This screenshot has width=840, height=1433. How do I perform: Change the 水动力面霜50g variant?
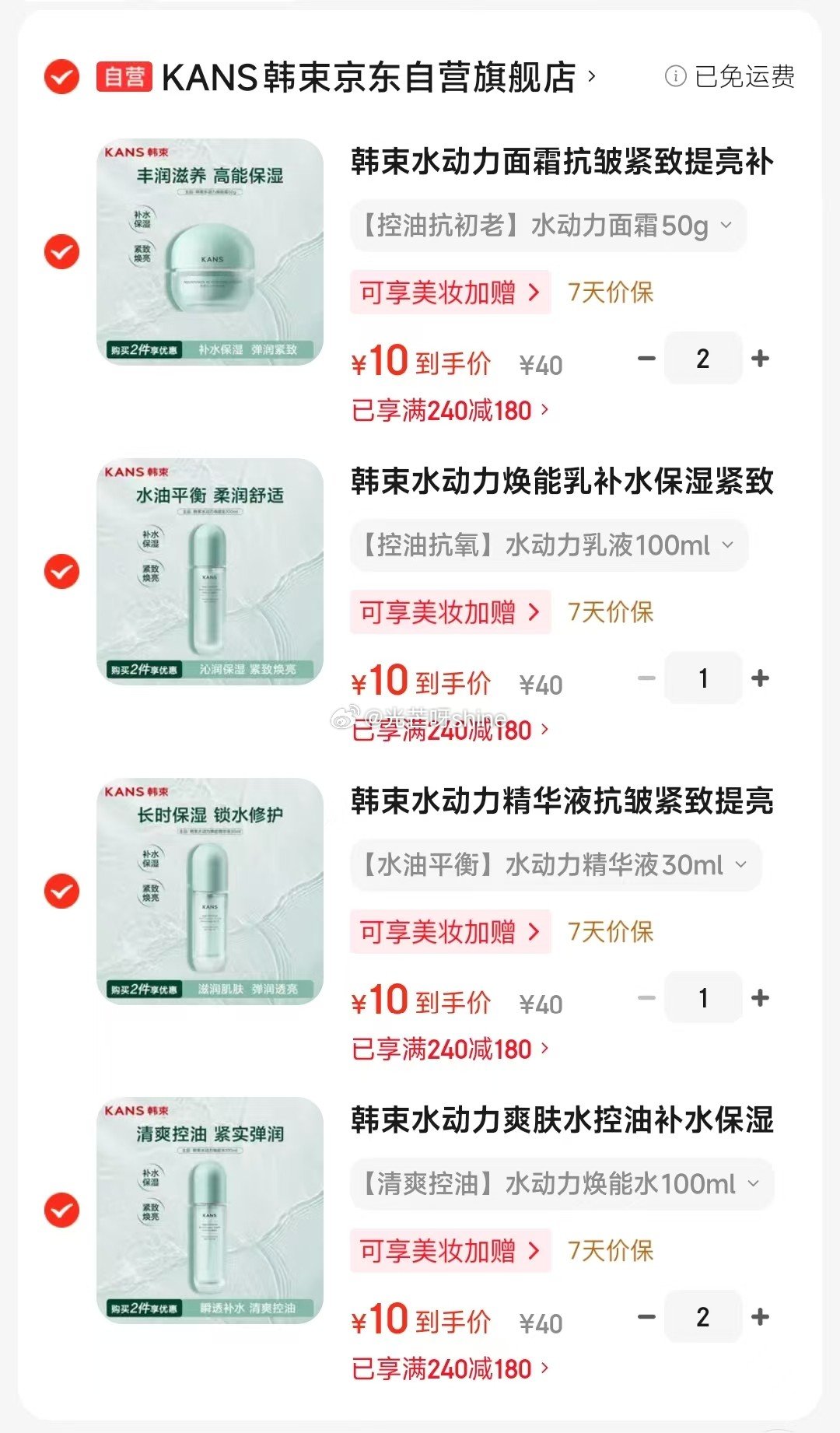tap(548, 226)
